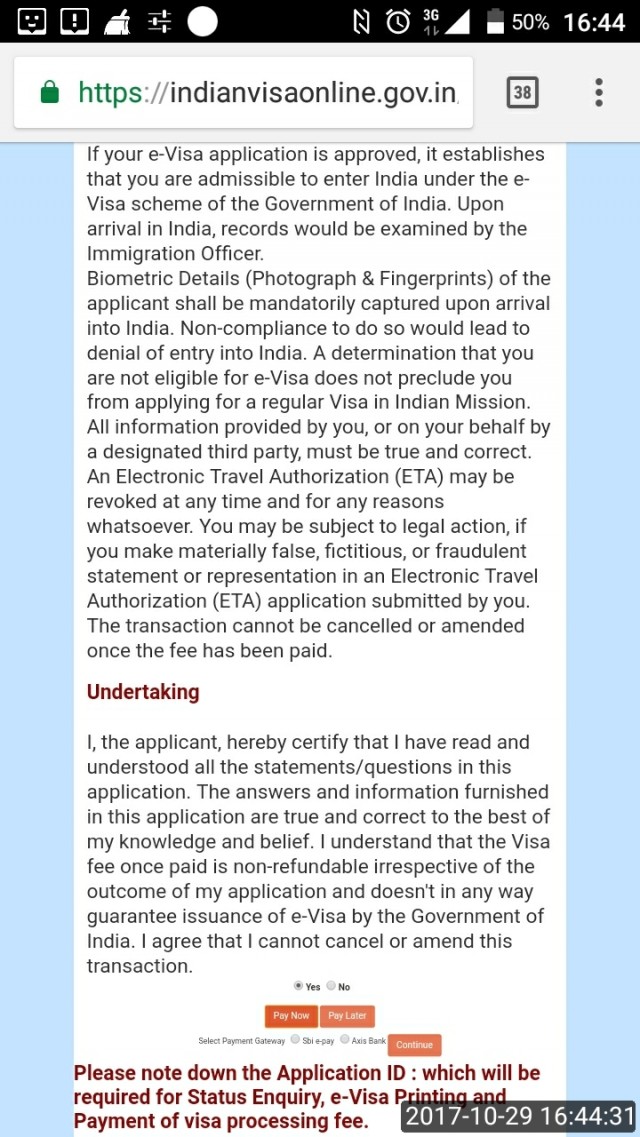Select Axis Bank as payment gateway
640x1137 pixels.
[x=345, y=1040]
